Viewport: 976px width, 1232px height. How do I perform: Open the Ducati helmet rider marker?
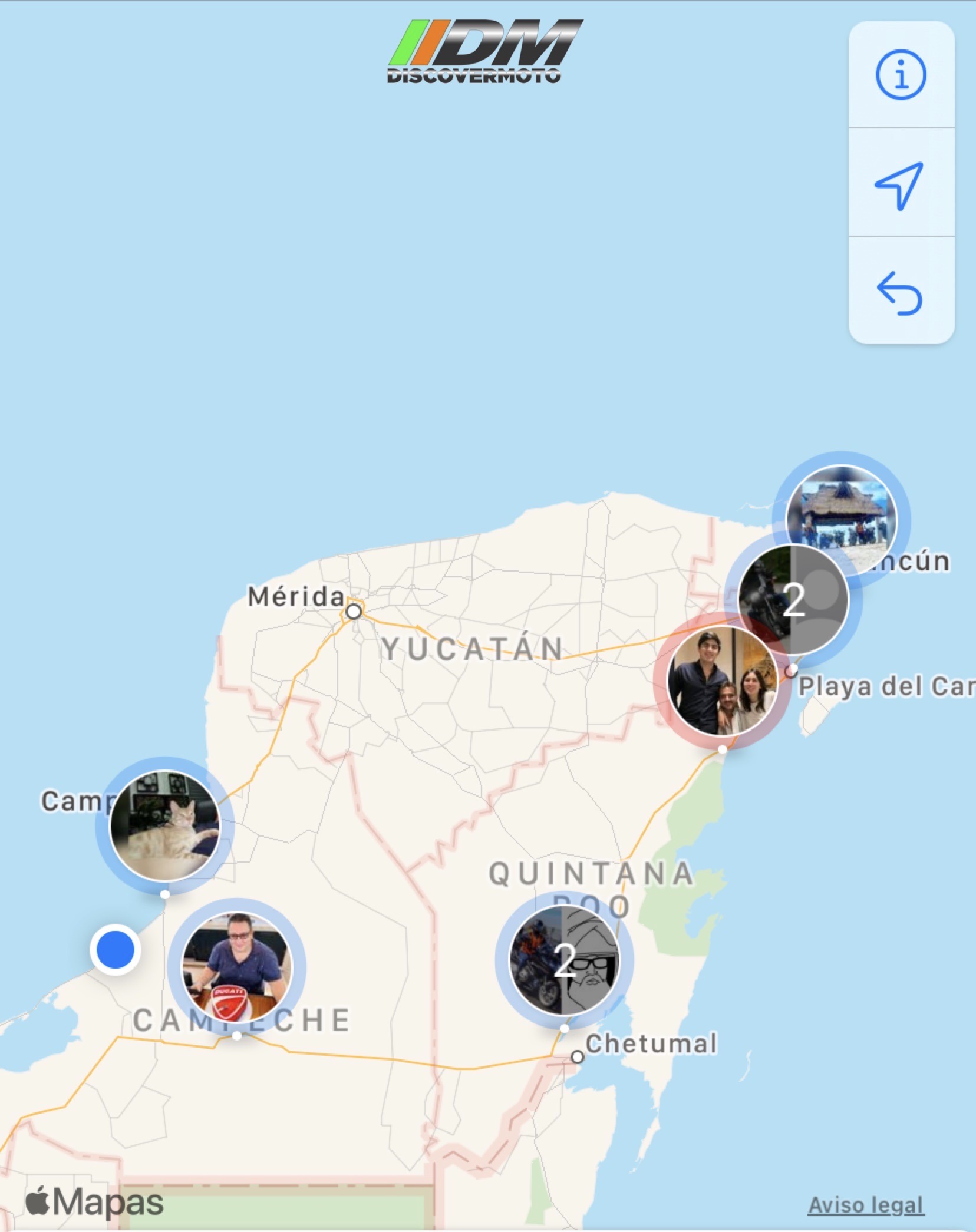236,967
